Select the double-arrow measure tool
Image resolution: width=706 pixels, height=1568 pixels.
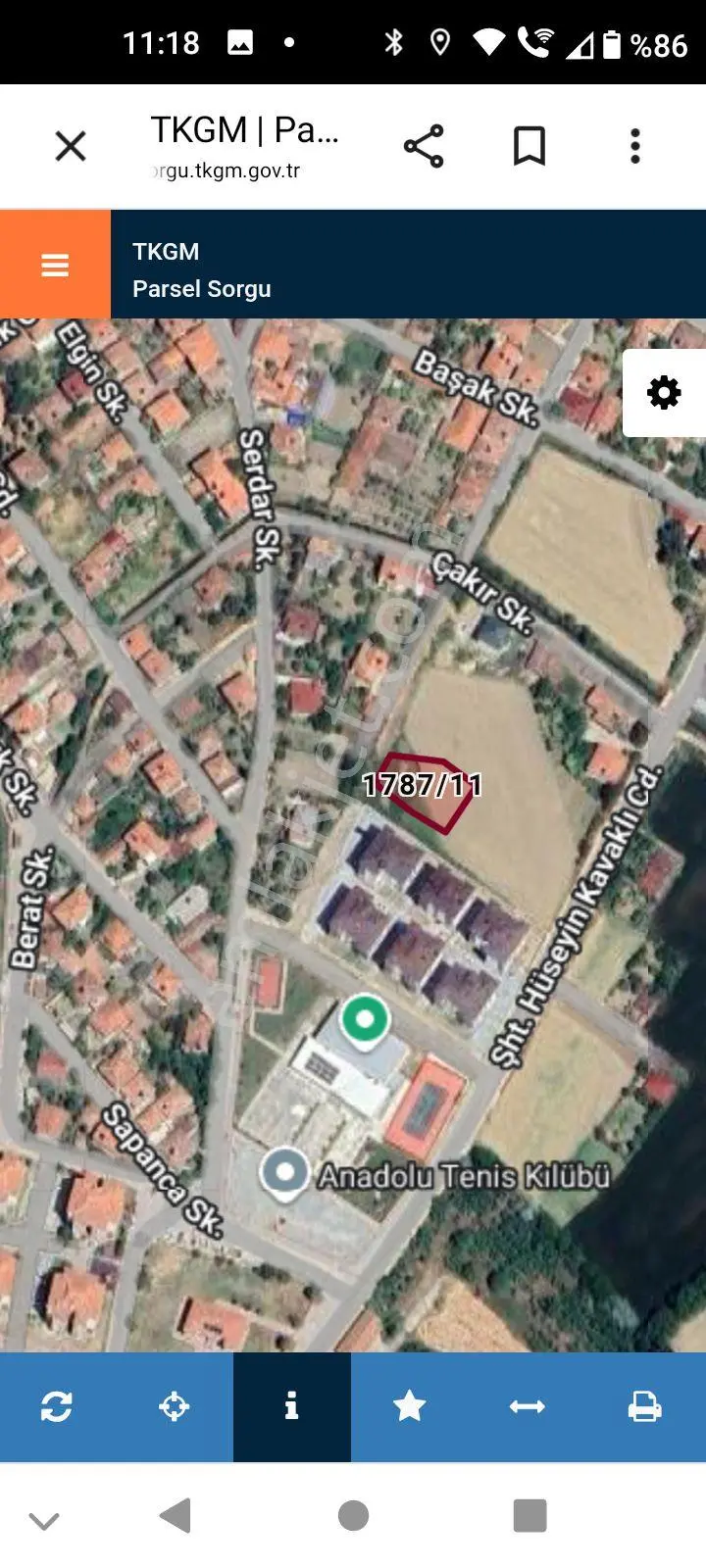(x=528, y=1406)
